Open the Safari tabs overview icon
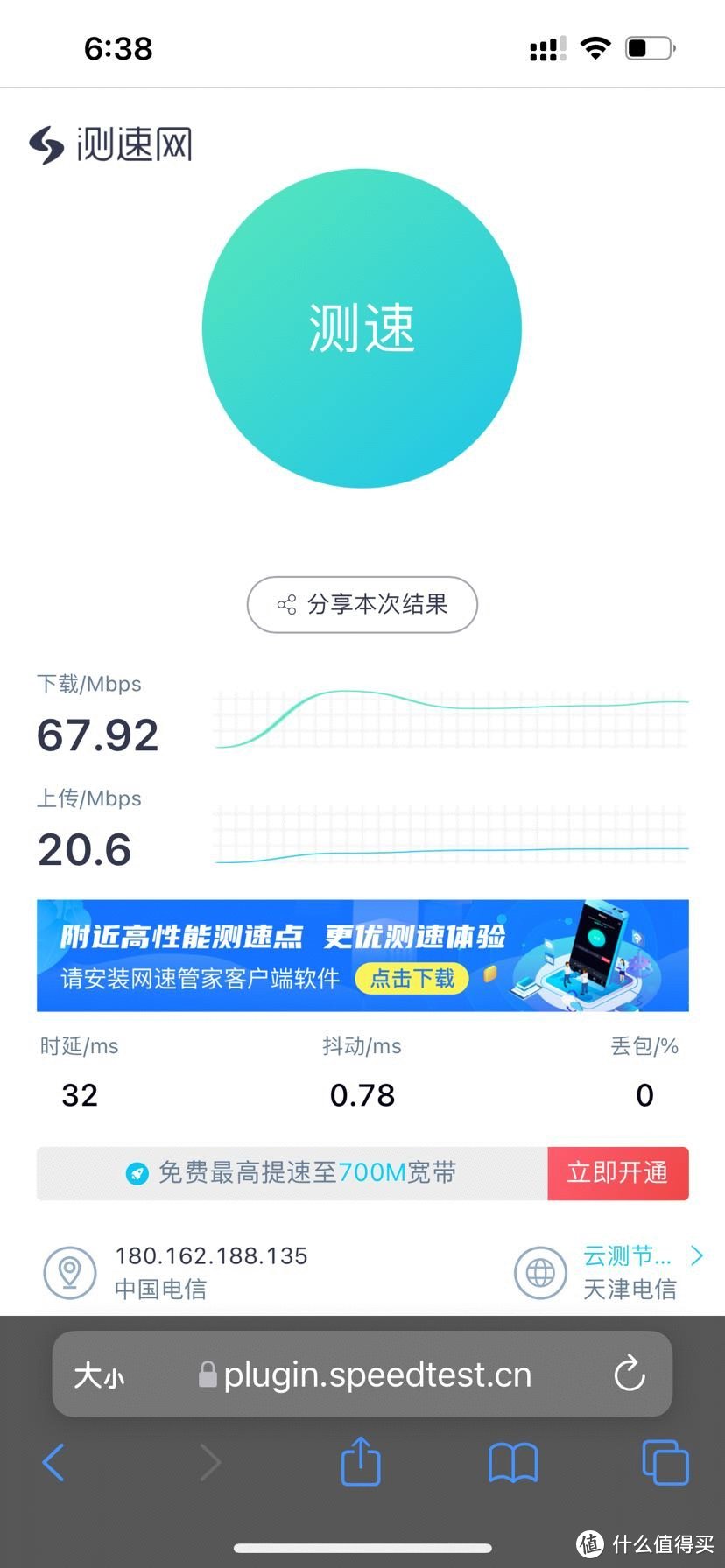This screenshot has width=725, height=1568. (x=665, y=1460)
